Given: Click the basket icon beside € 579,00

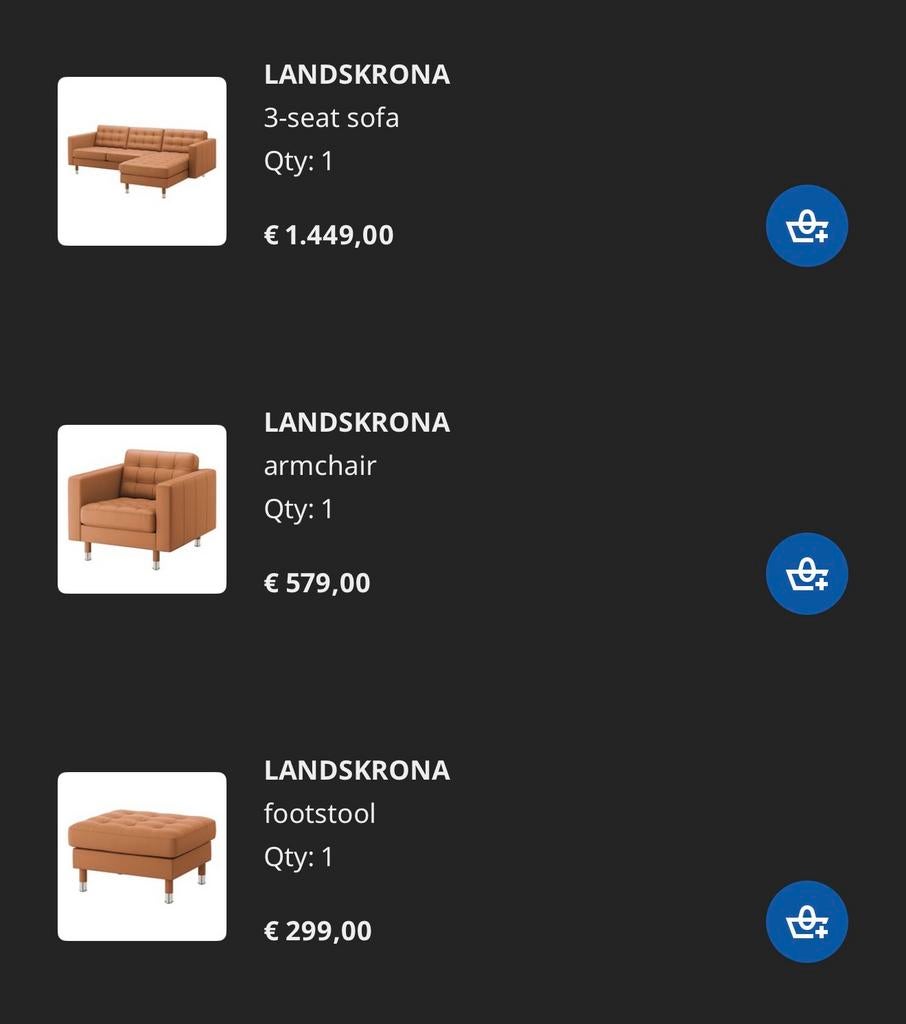Looking at the screenshot, I should pyautogui.click(x=806, y=573).
